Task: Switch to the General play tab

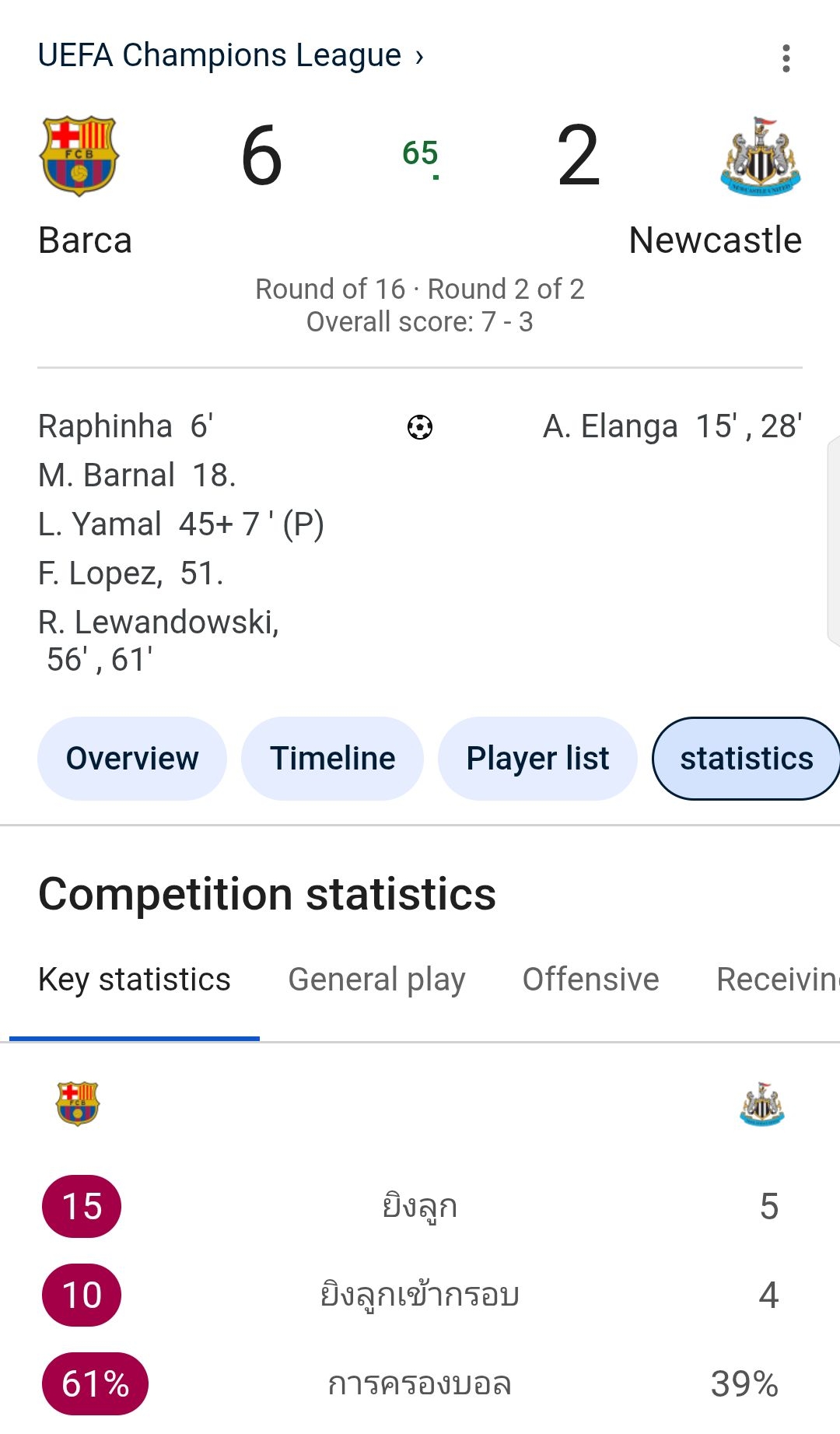Action: click(x=376, y=980)
